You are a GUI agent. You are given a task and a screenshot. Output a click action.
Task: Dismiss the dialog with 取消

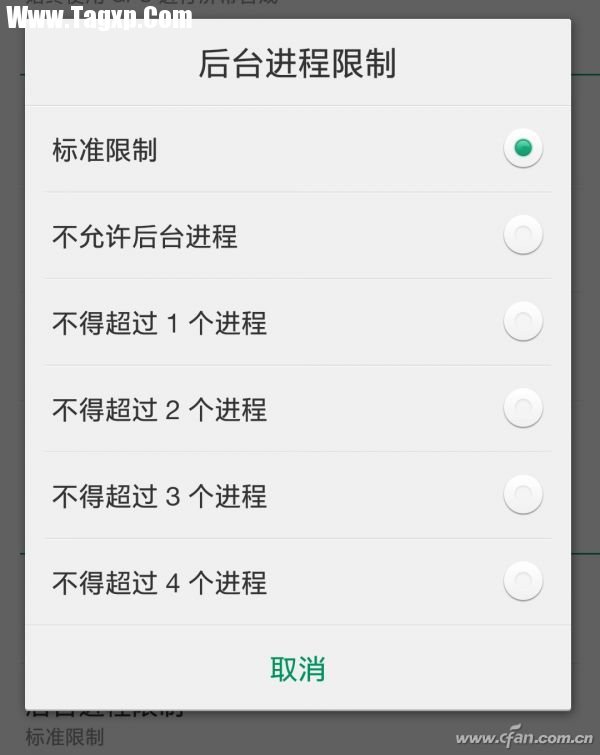tap(297, 669)
